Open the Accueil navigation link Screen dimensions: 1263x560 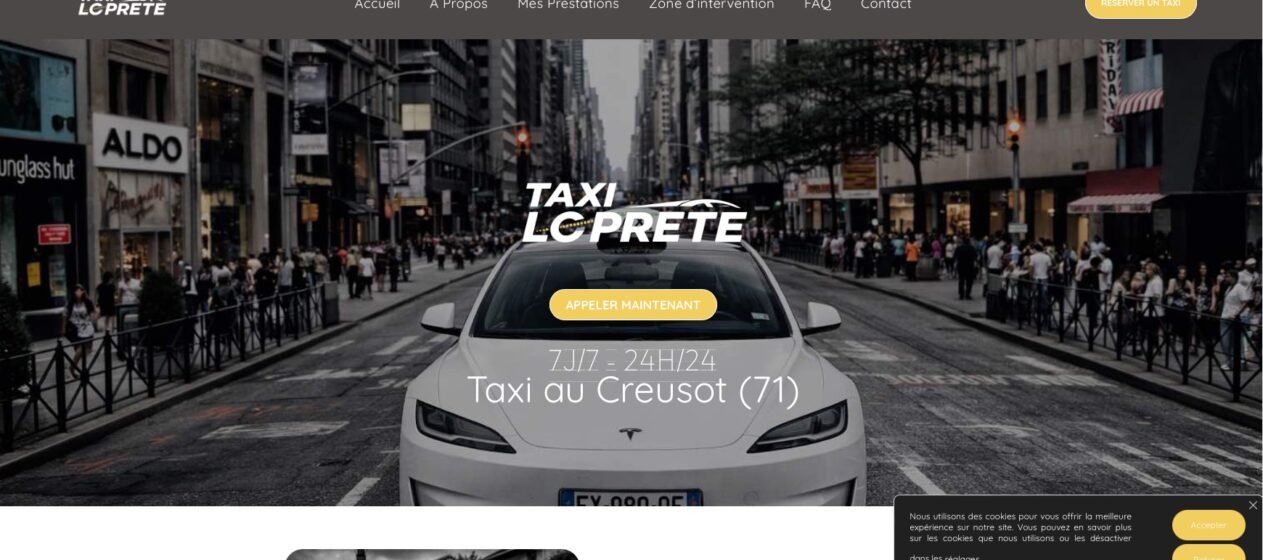(377, 5)
